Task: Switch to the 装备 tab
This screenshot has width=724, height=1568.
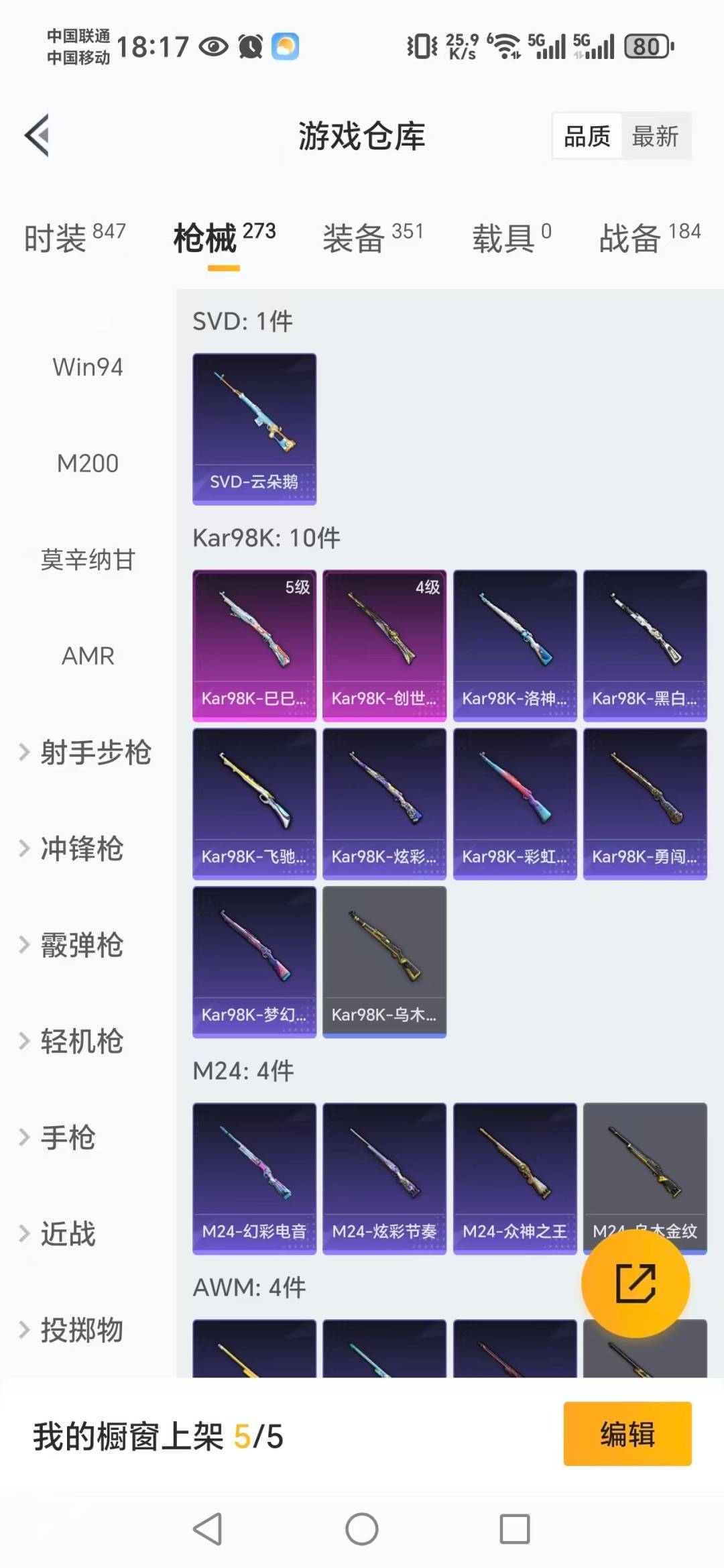Action: point(353,238)
